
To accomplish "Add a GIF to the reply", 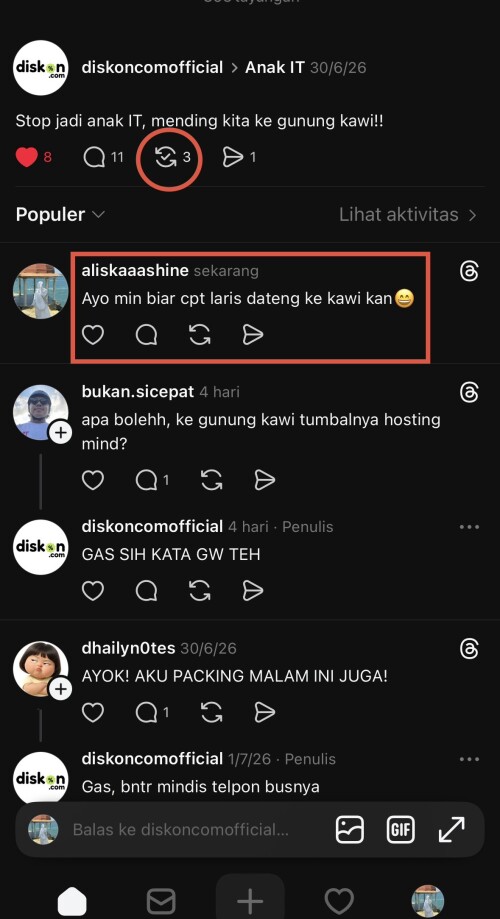I will [401, 830].
